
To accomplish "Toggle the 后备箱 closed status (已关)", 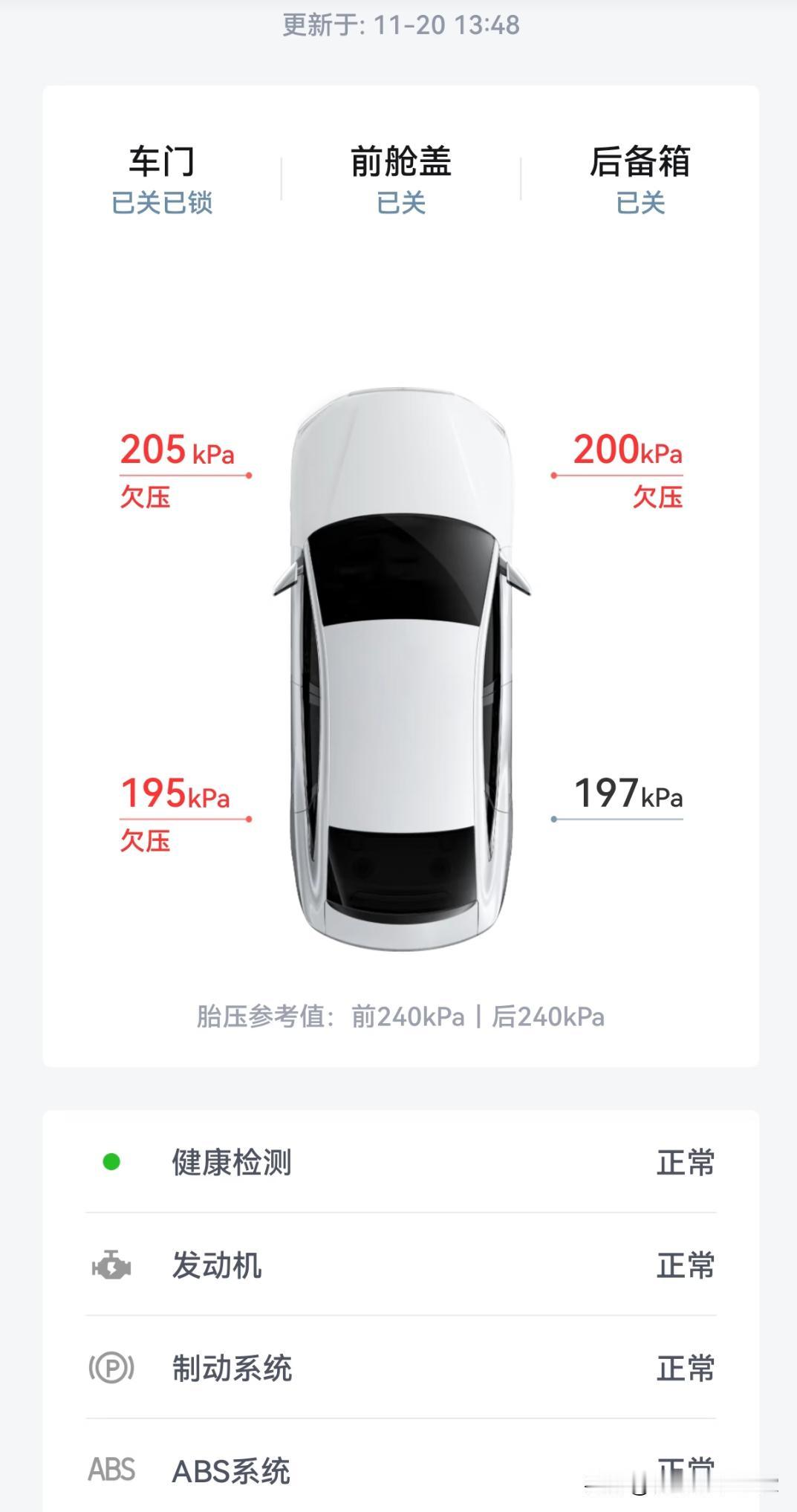I will (643, 205).
